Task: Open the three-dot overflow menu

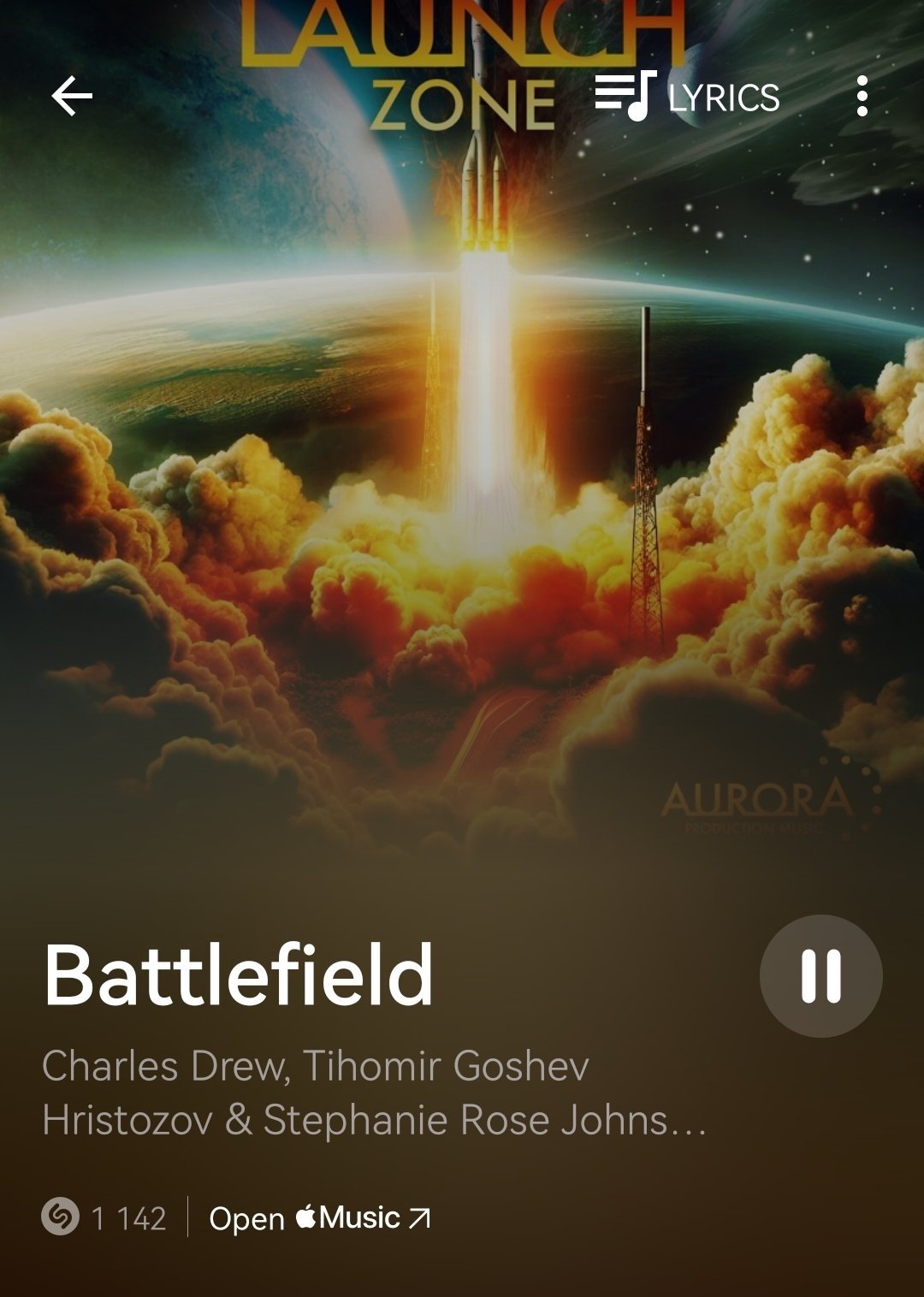Action: pyautogui.click(x=862, y=96)
